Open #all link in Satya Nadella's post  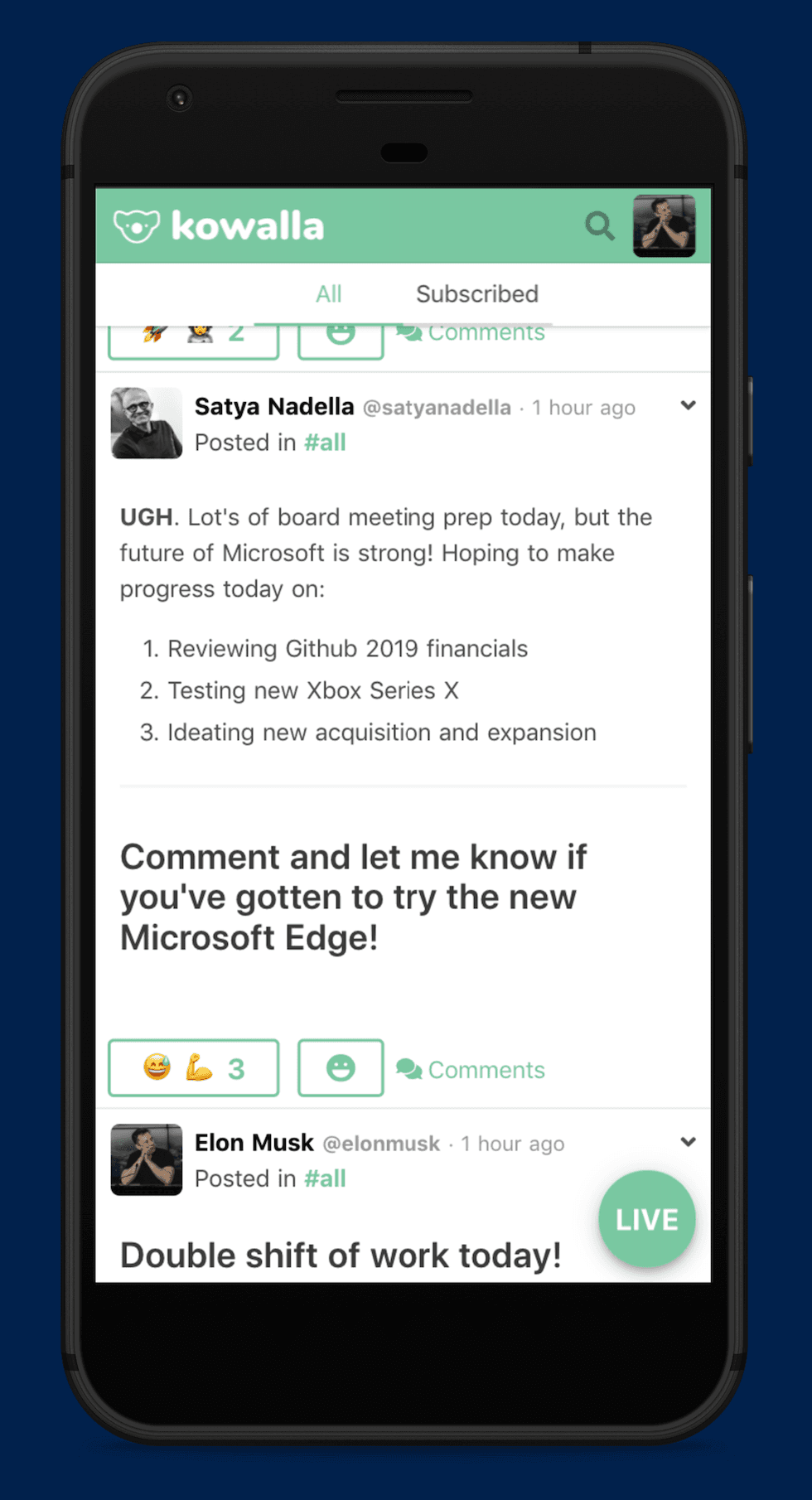point(325,443)
